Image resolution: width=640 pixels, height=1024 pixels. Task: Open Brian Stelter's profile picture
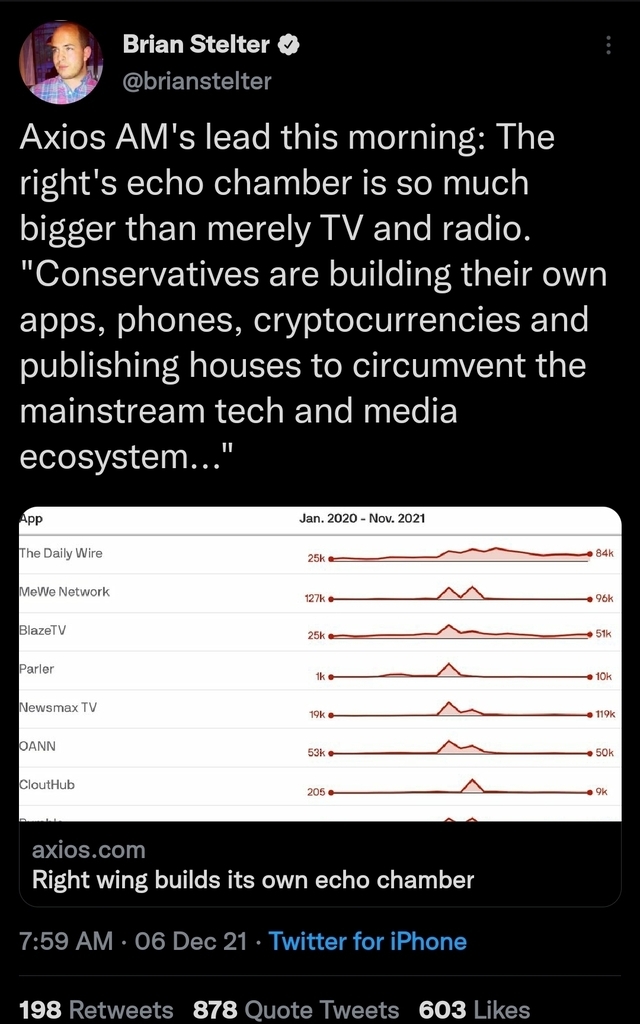(60, 62)
